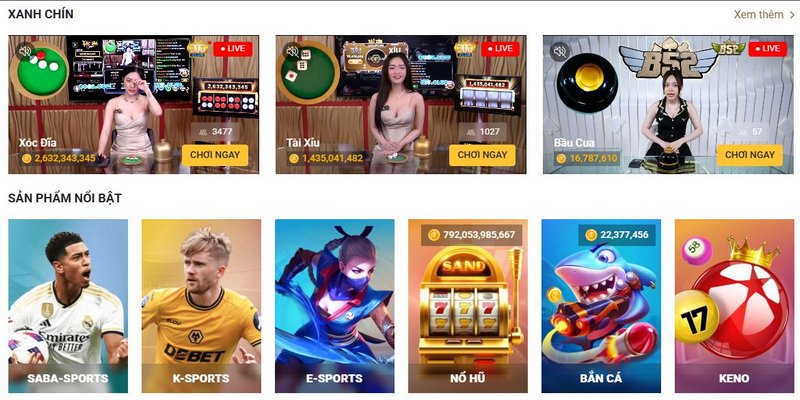Open the SABA-SPORTS card
Image resolution: width=800 pixels, height=400 pixels.
(x=68, y=305)
